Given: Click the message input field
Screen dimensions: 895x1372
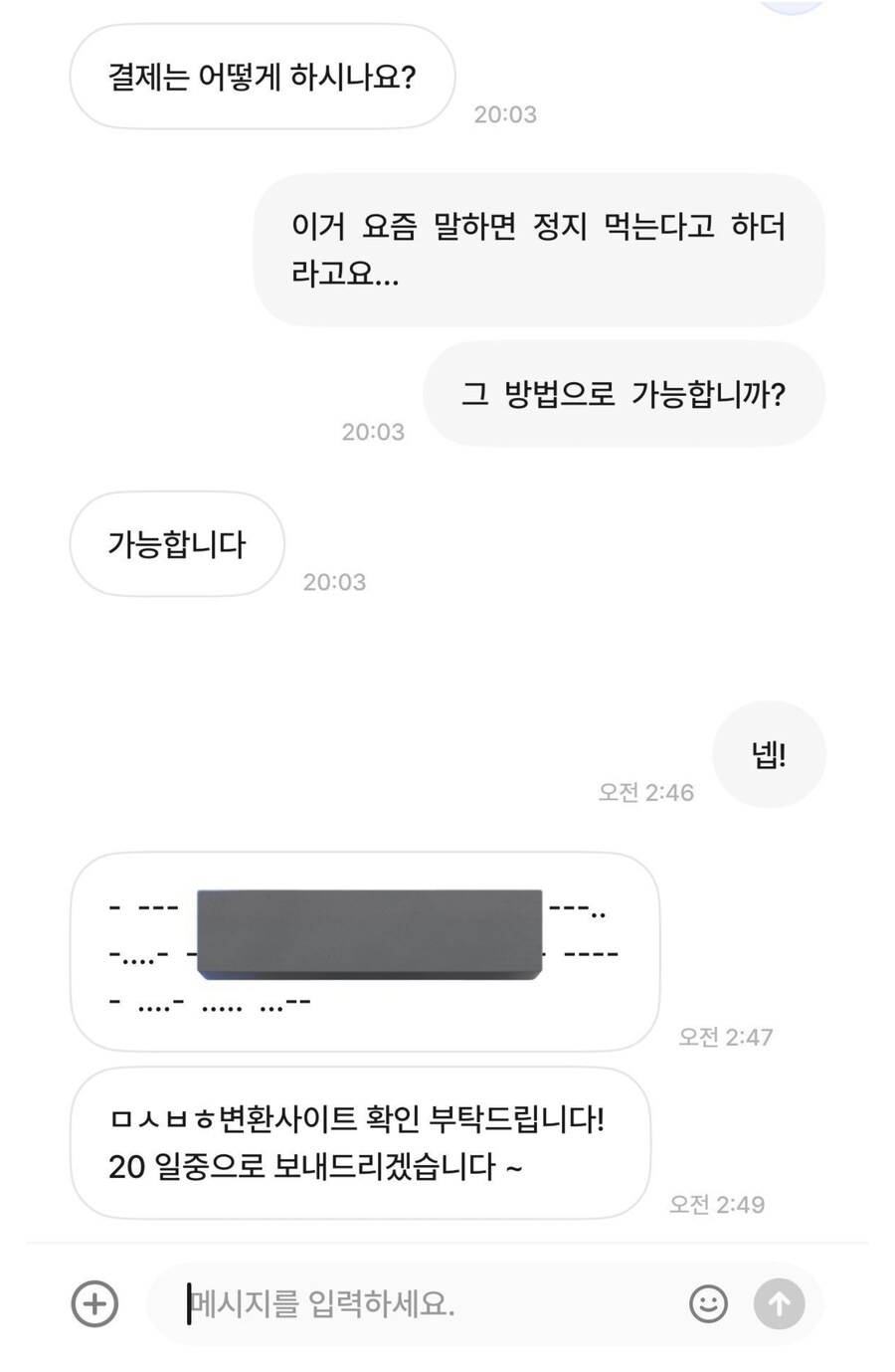Looking at the screenshot, I should (x=398, y=1303).
